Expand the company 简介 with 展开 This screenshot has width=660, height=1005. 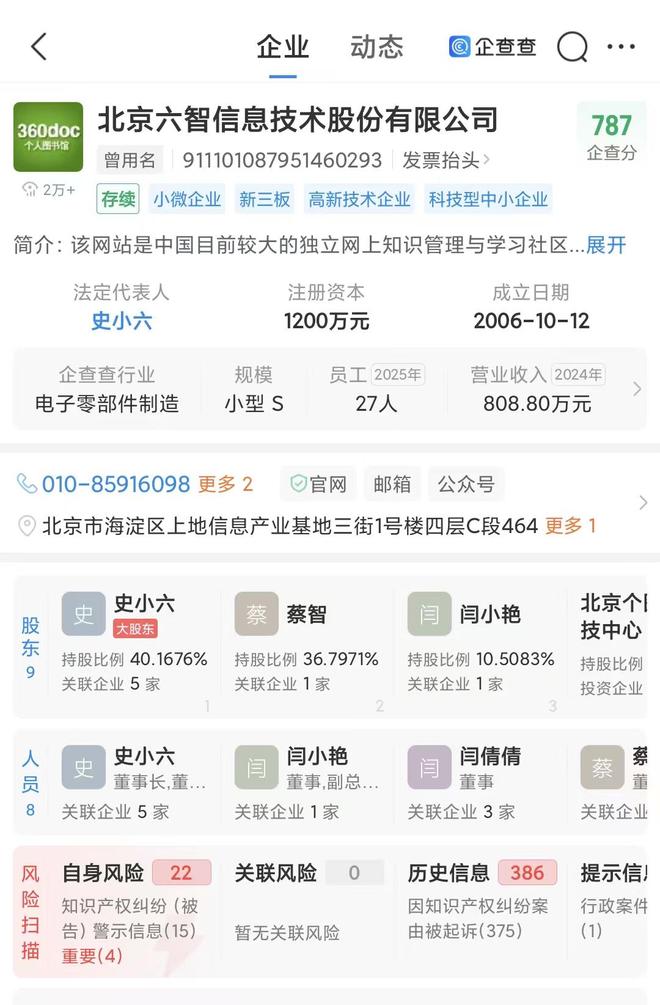[x=606, y=245]
